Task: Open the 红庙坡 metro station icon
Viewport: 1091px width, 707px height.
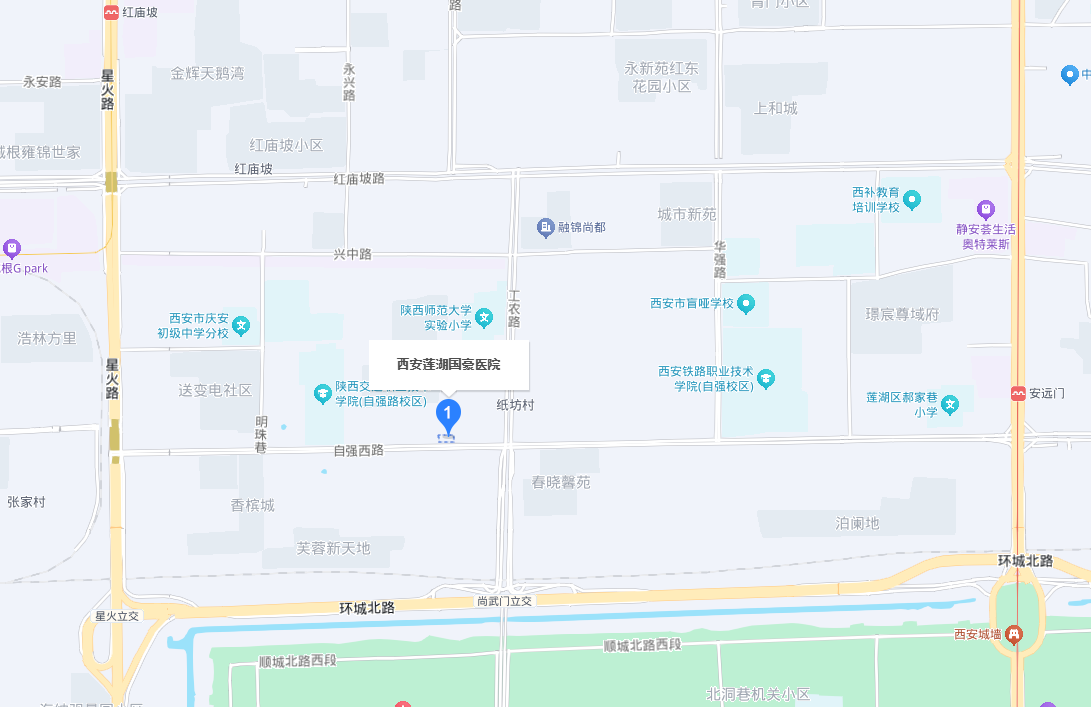Action: pyautogui.click(x=110, y=13)
